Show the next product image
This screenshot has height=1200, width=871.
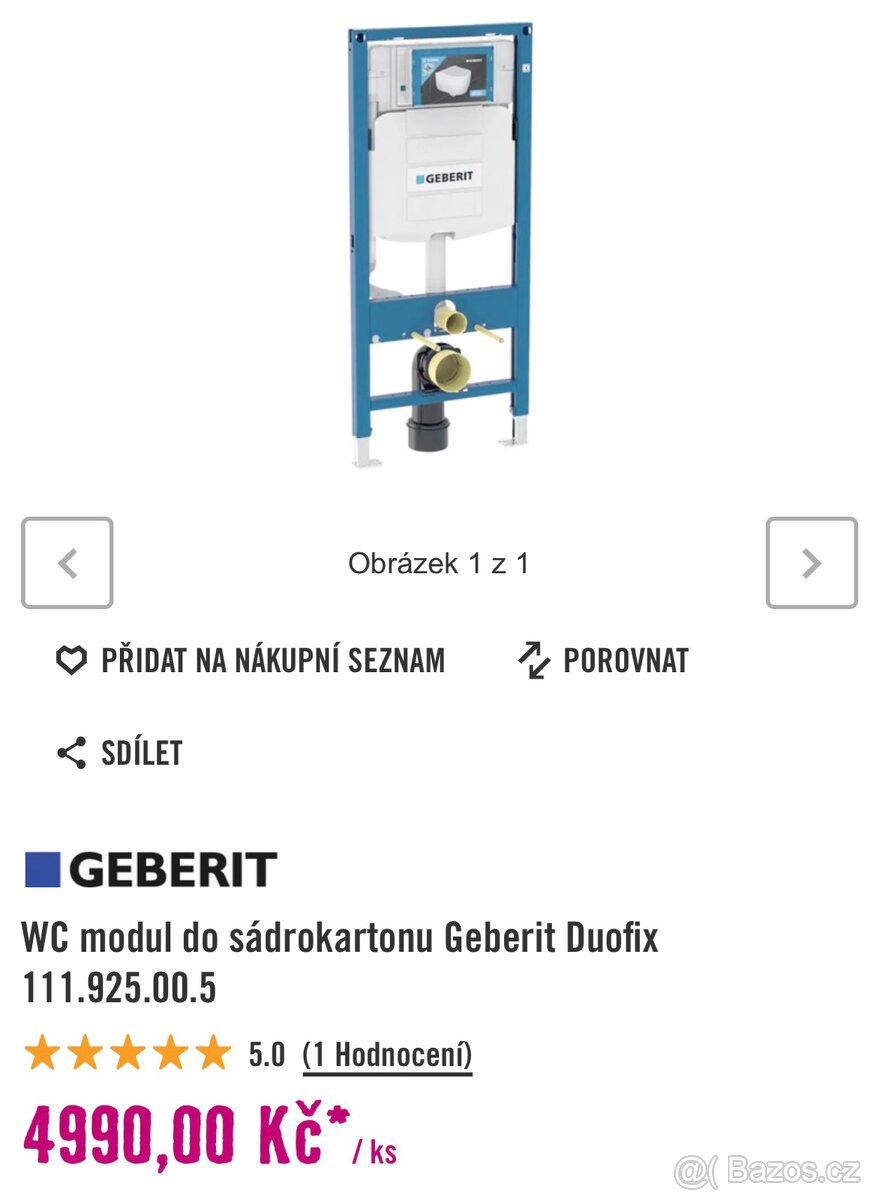811,563
